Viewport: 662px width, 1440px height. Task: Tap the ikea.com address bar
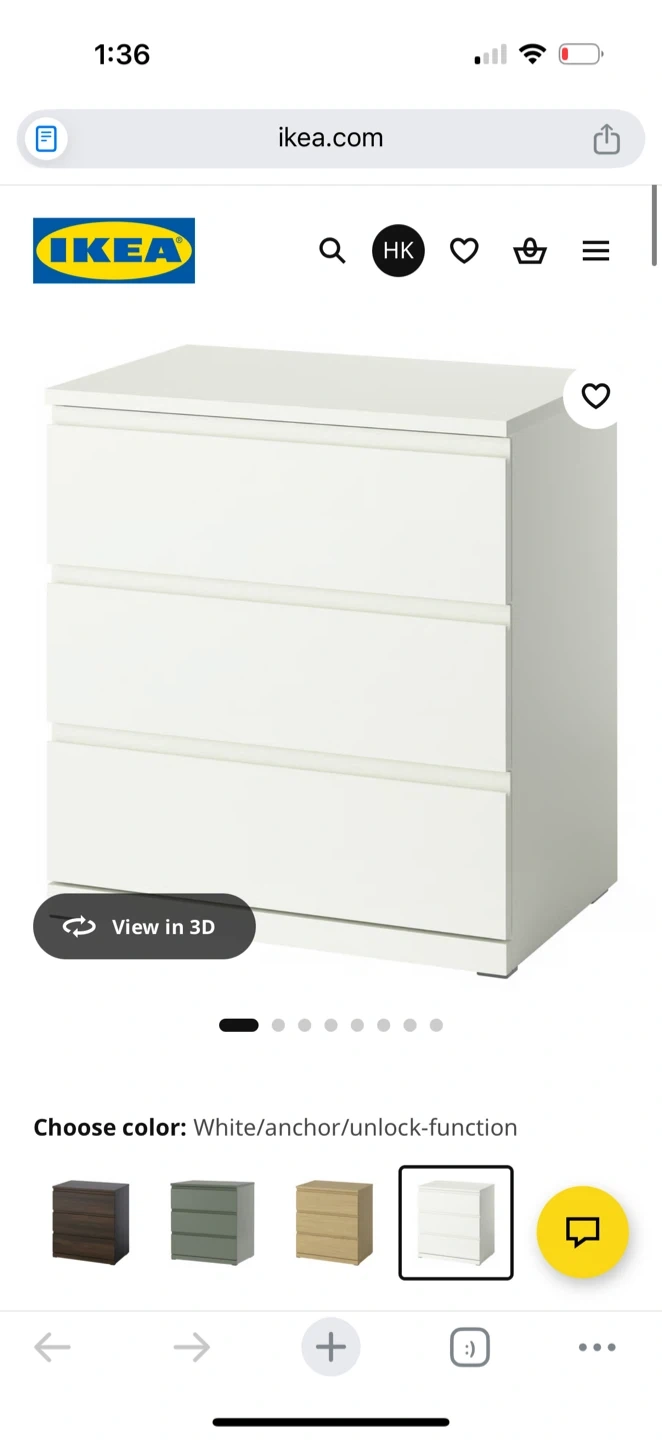click(330, 138)
